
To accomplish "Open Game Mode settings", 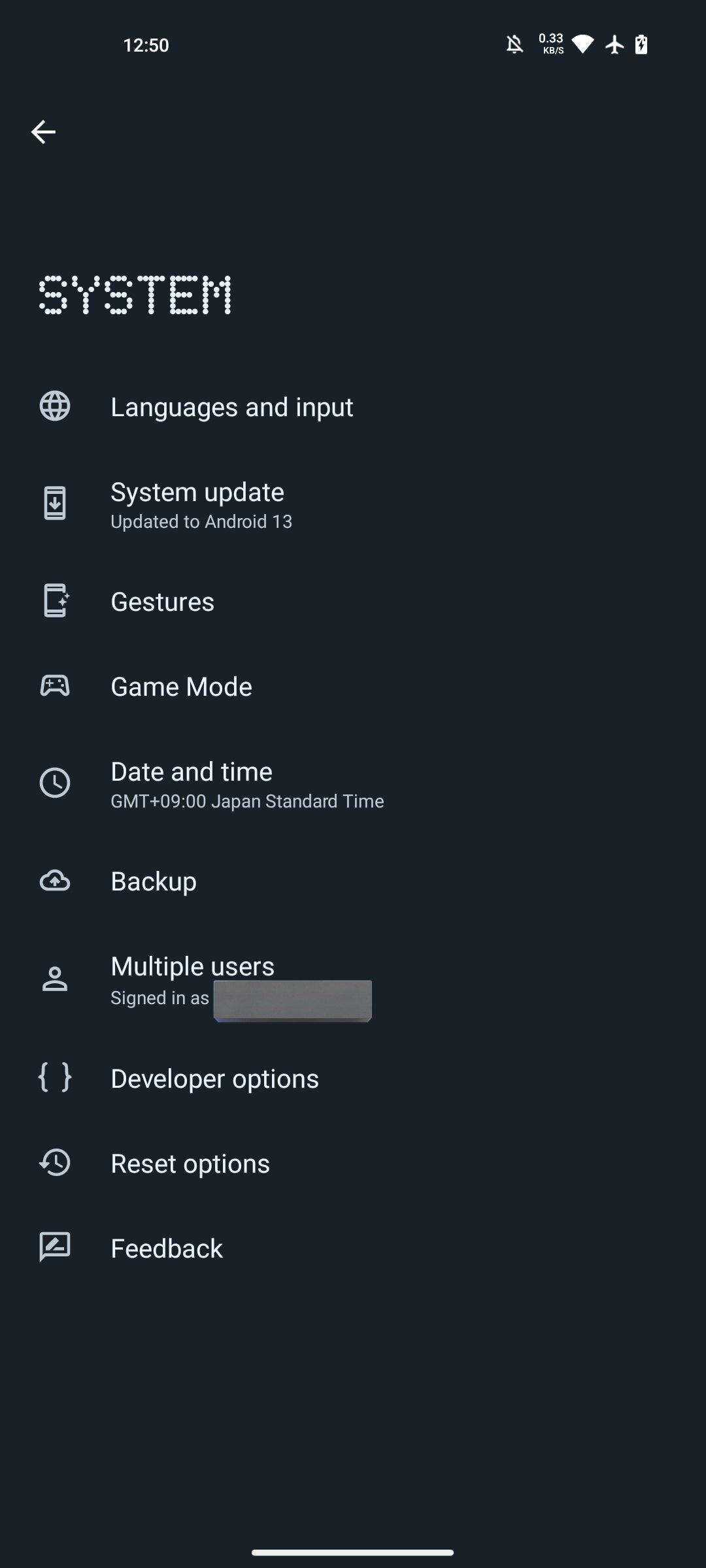I will pos(181,687).
